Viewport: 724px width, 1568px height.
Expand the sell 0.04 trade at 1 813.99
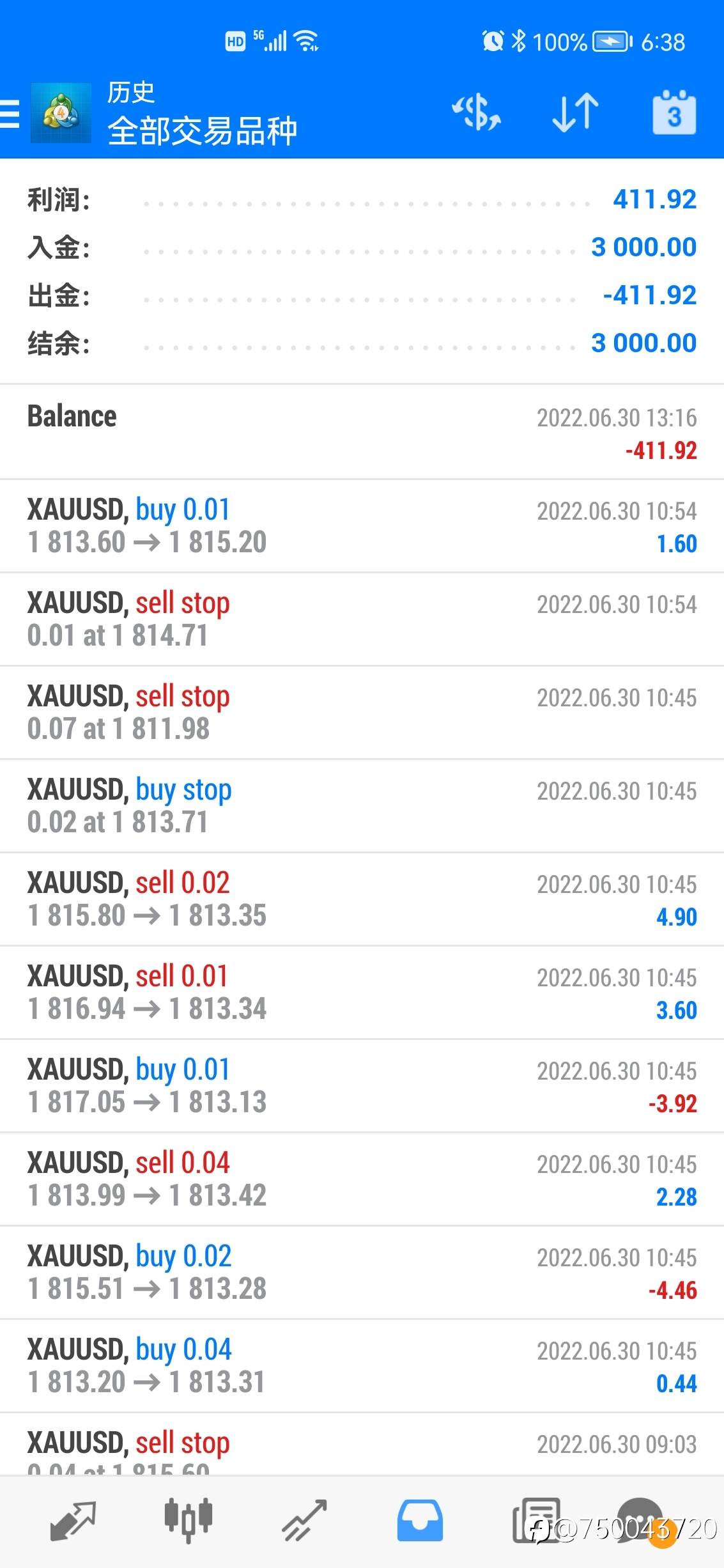(362, 1179)
